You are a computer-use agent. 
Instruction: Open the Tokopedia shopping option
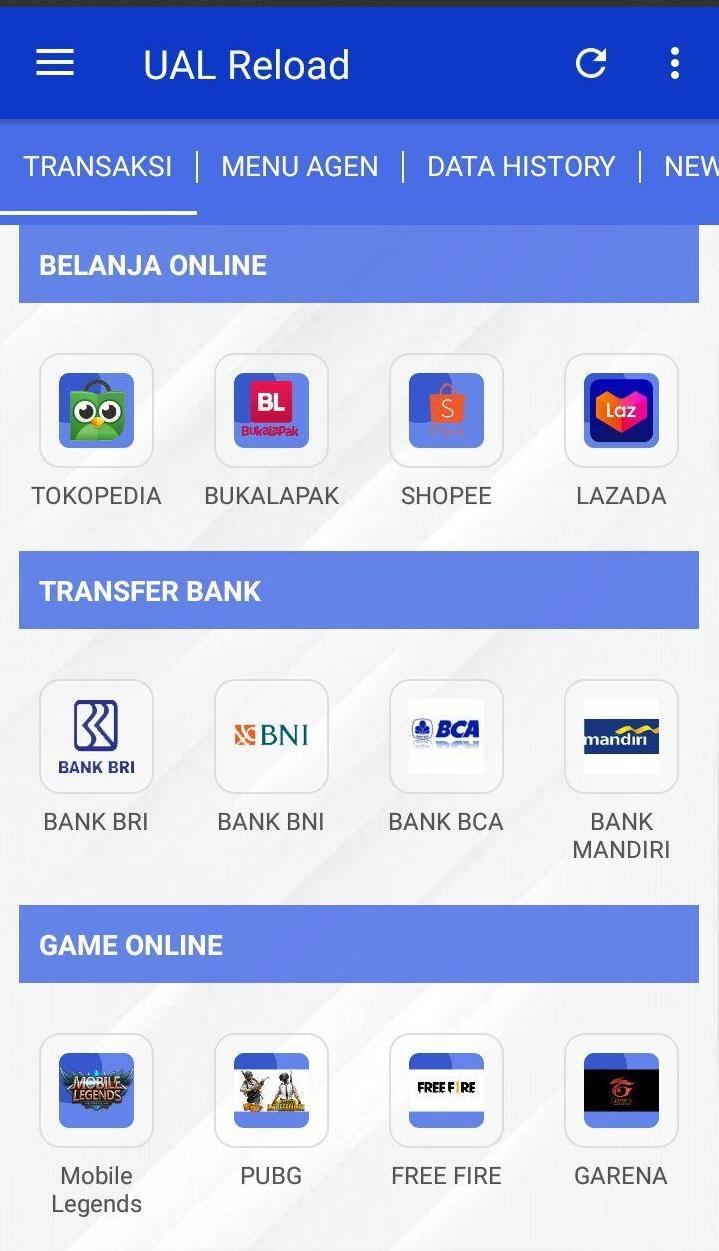click(96, 411)
